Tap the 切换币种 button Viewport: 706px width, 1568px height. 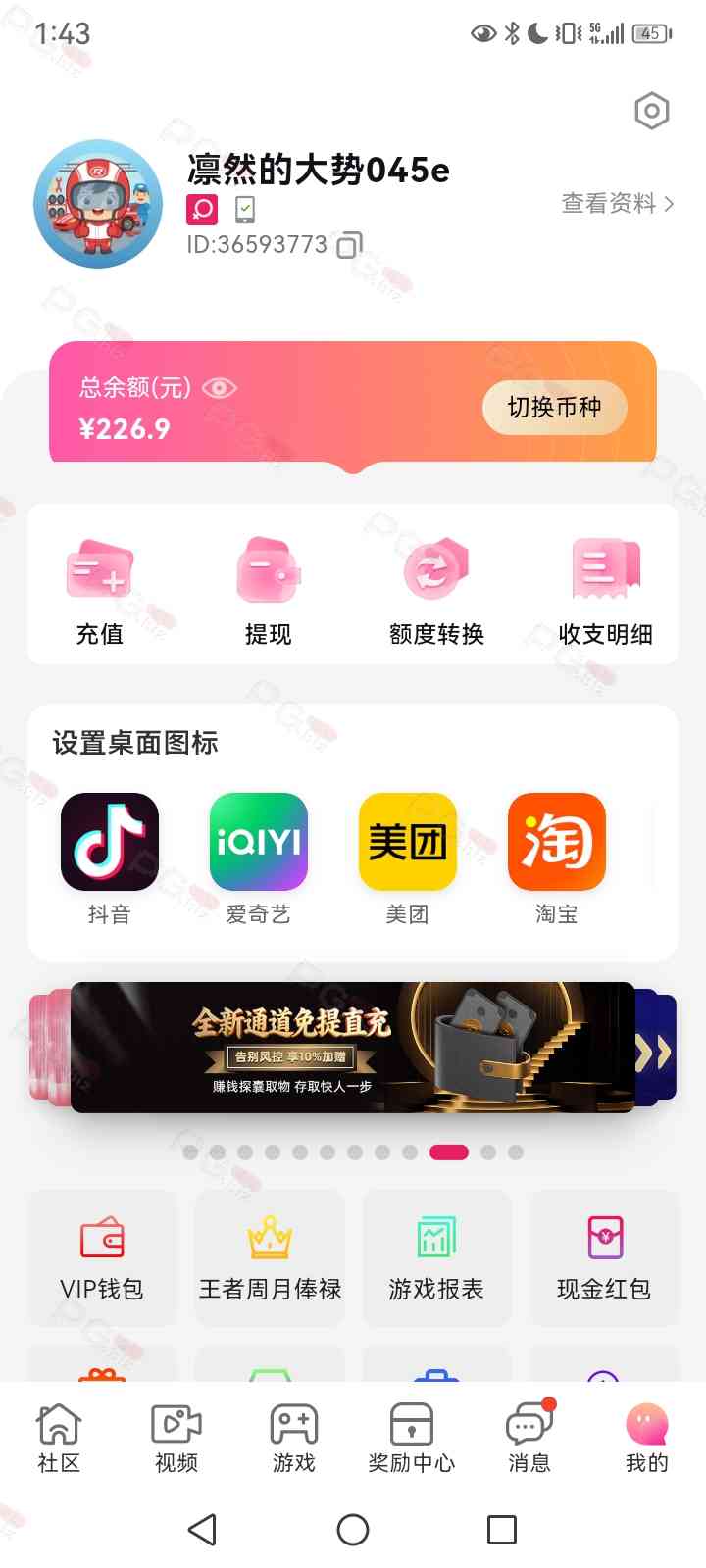[554, 408]
